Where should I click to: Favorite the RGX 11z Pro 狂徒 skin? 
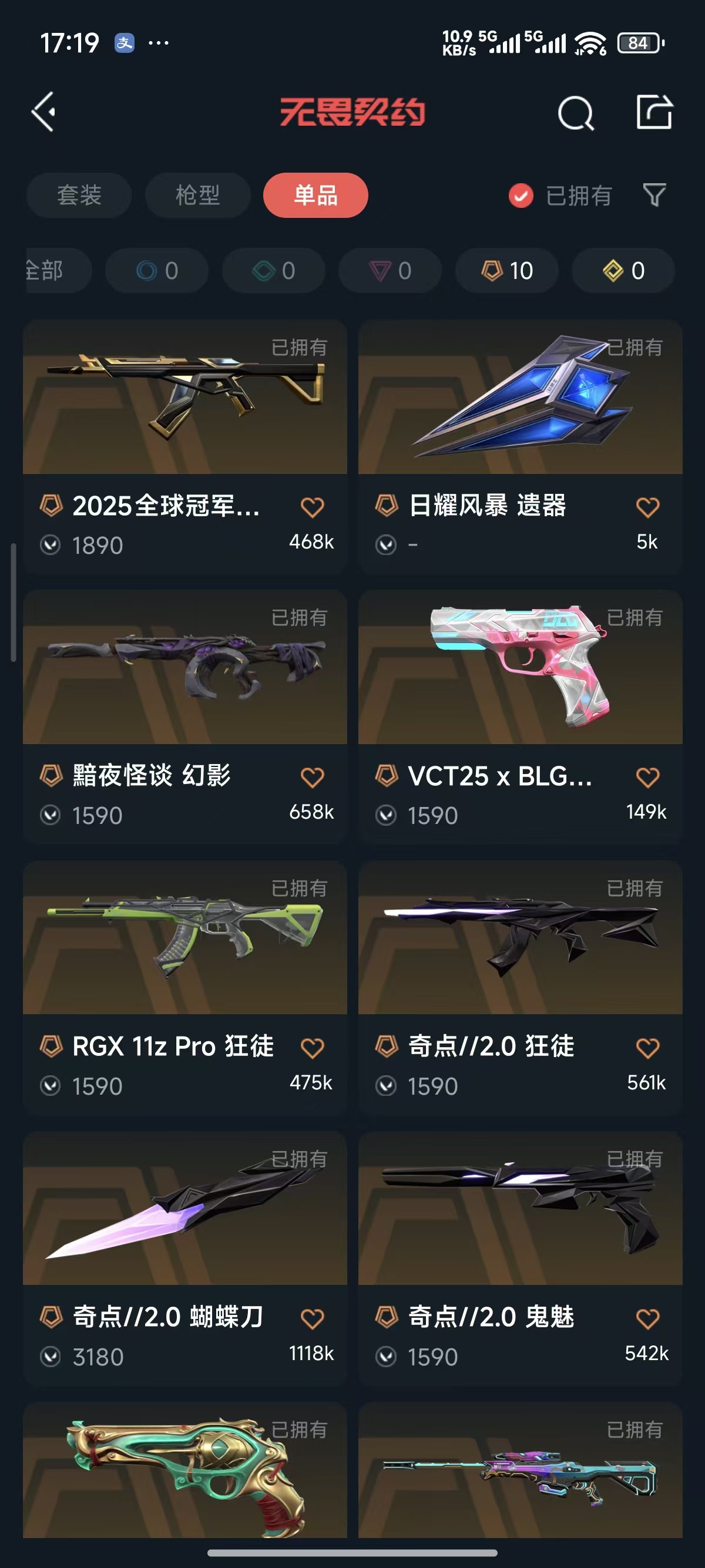tap(313, 1048)
